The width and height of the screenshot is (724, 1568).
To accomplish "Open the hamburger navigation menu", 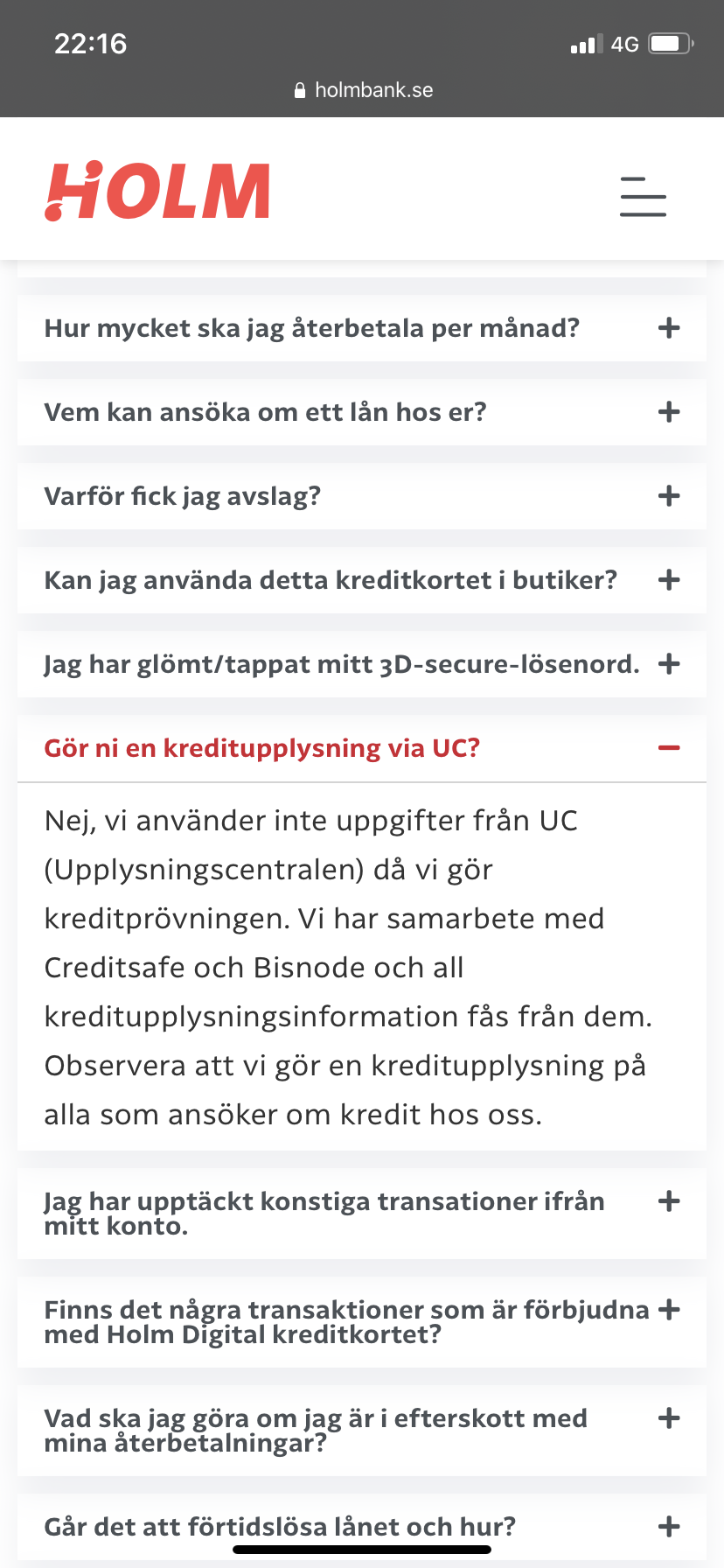I will tap(643, 196).
